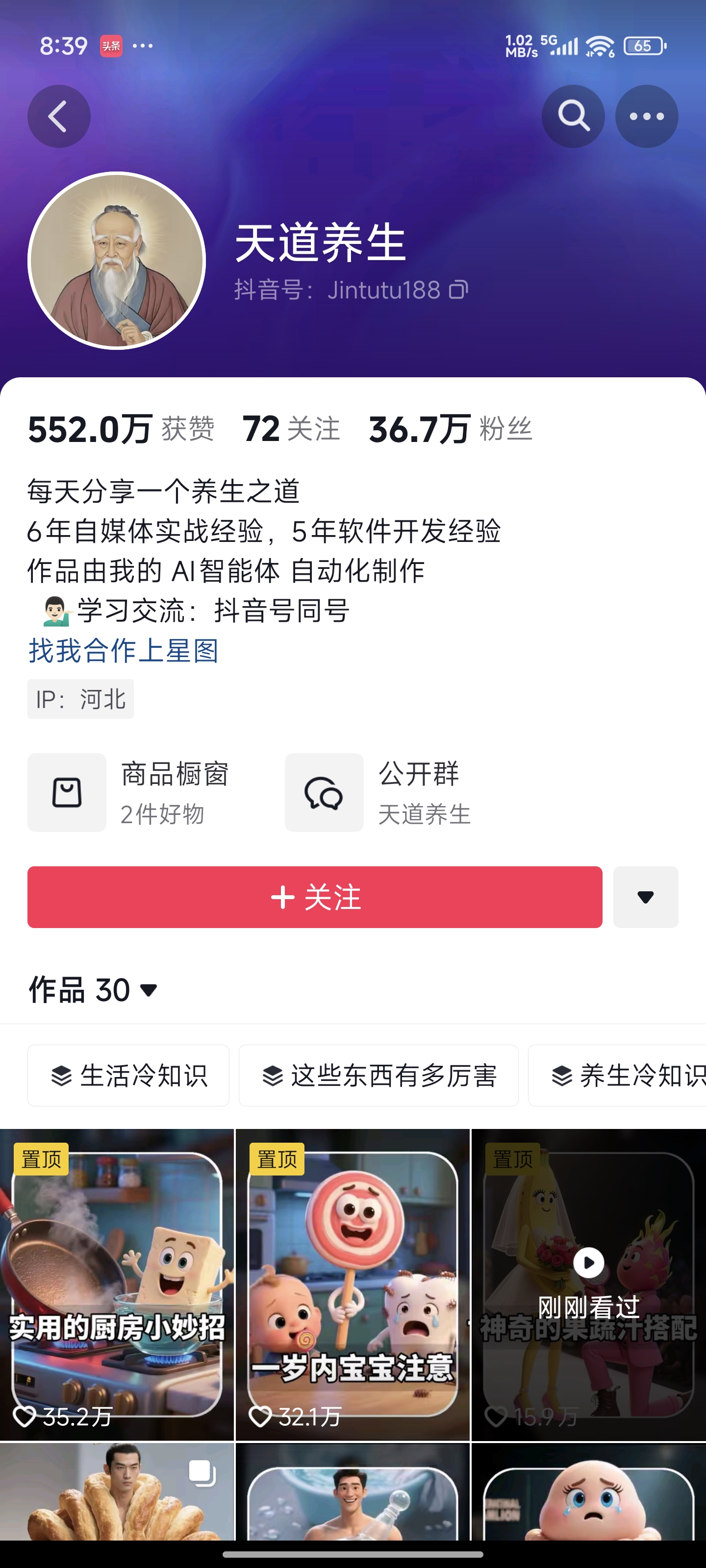Play the 一岁内宝宝注意 video
This screenshot has height=1568, width=706.
click(353, 1284)
